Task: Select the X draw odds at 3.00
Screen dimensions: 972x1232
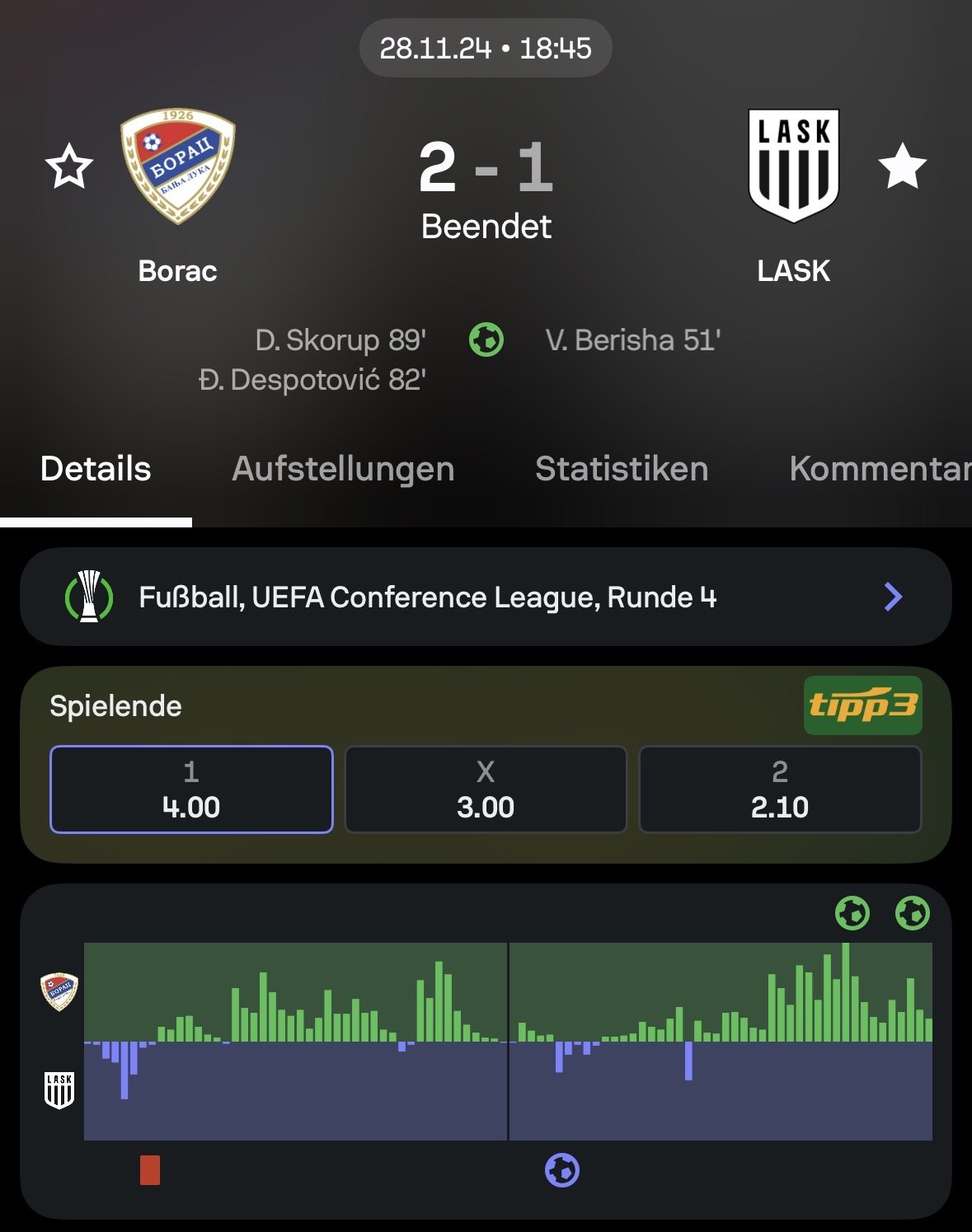Action: [486, 789]
